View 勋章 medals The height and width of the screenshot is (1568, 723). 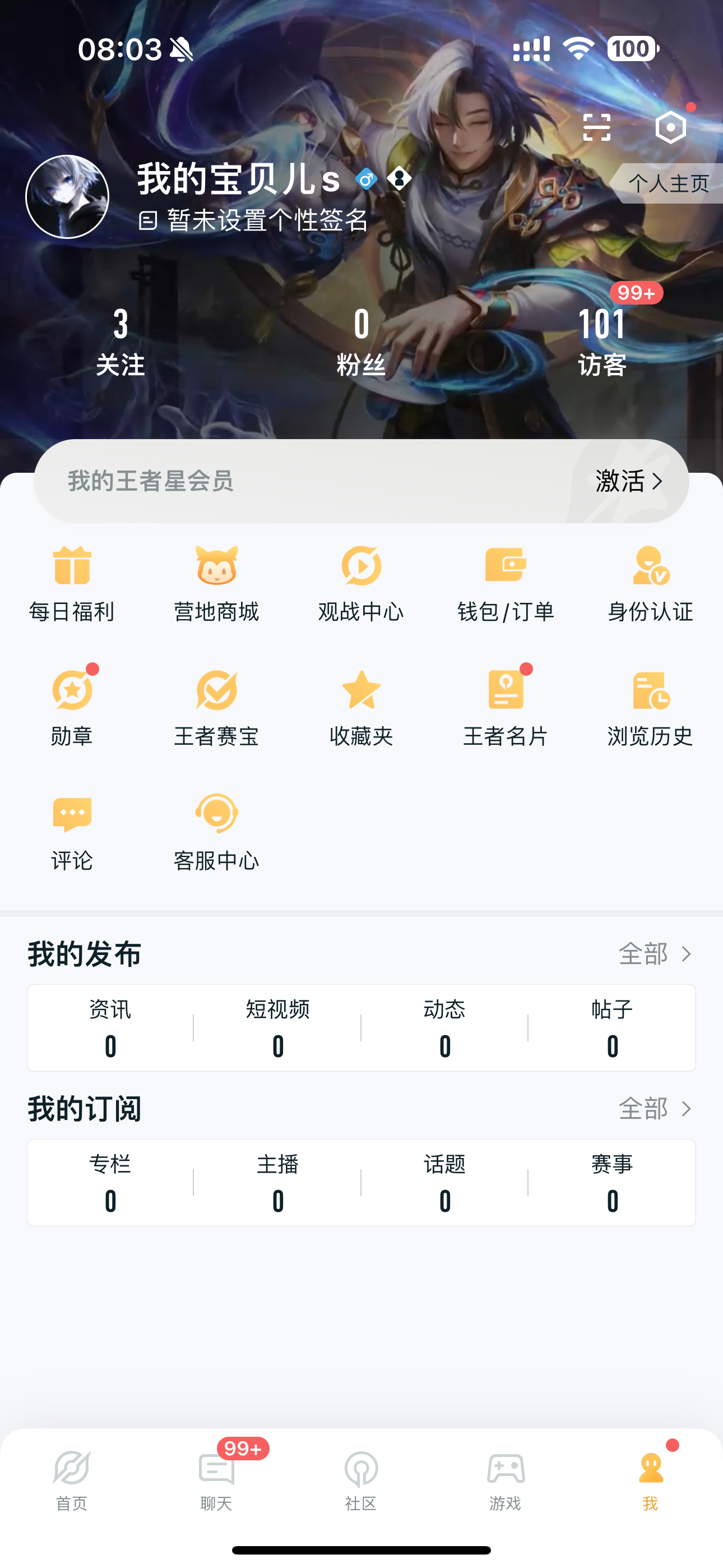[x=72, y=707]
